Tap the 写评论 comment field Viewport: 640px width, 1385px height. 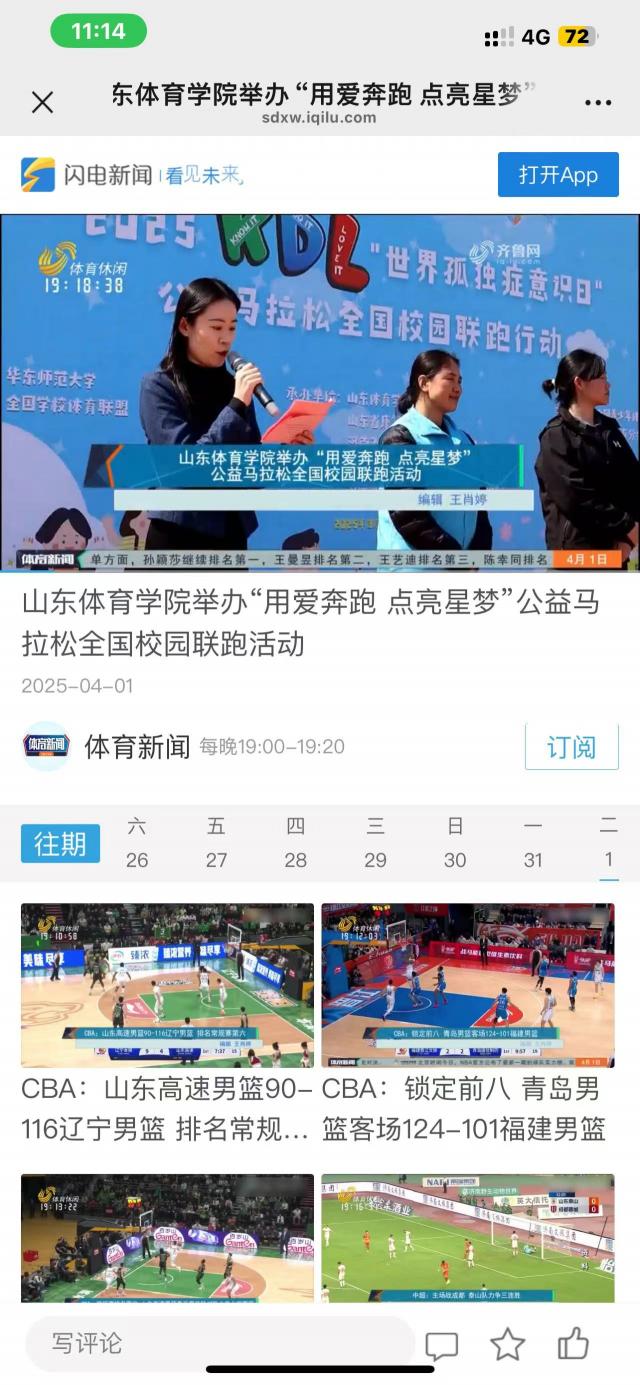218,1343
